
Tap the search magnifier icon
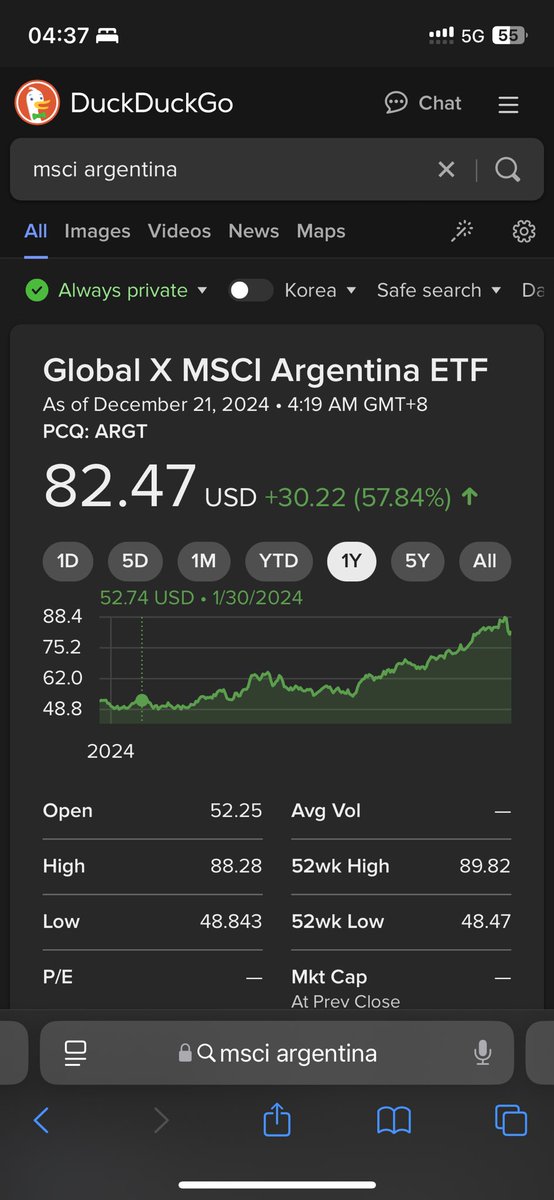[508, 170]
